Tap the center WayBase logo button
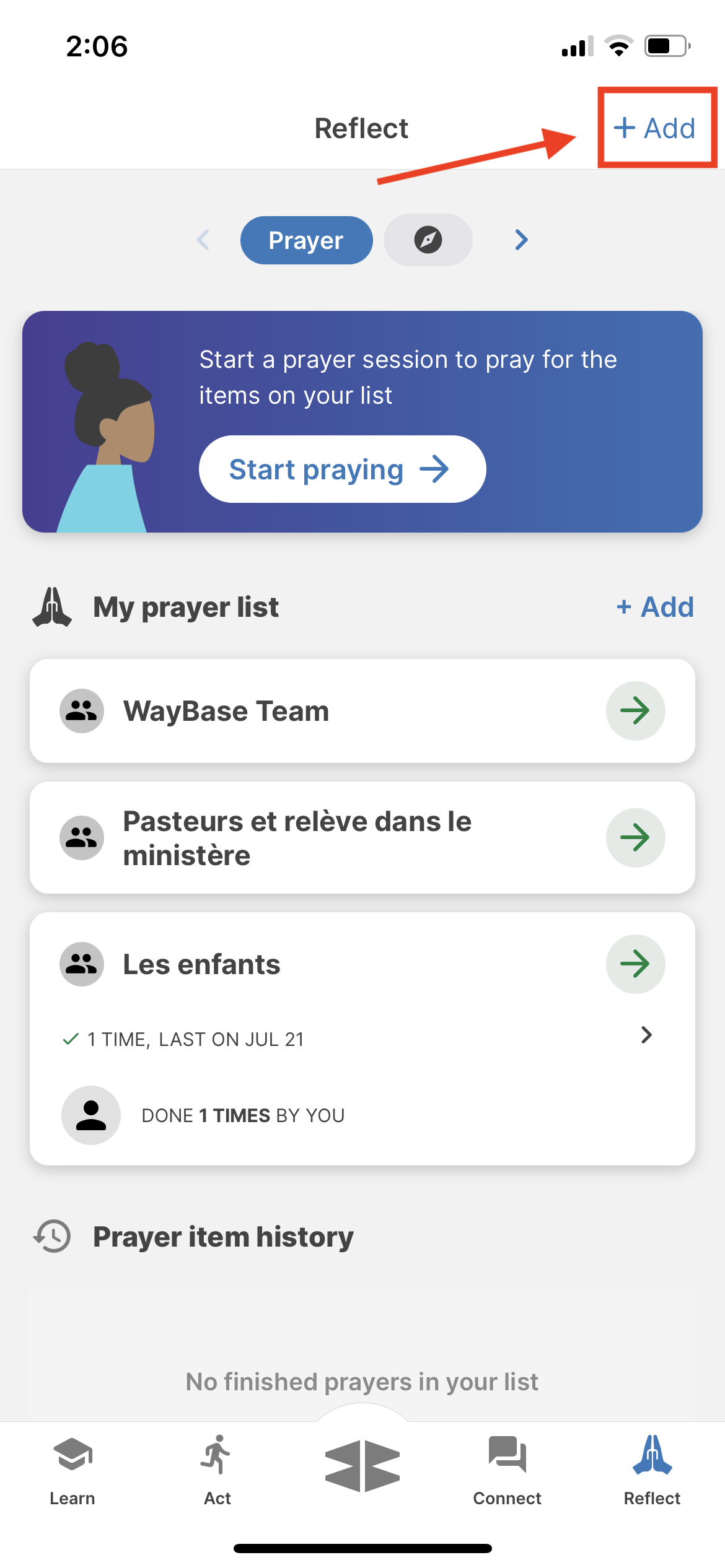Screen dimensions: 725x1568 pyautogui.click(x=362, y=1466)
